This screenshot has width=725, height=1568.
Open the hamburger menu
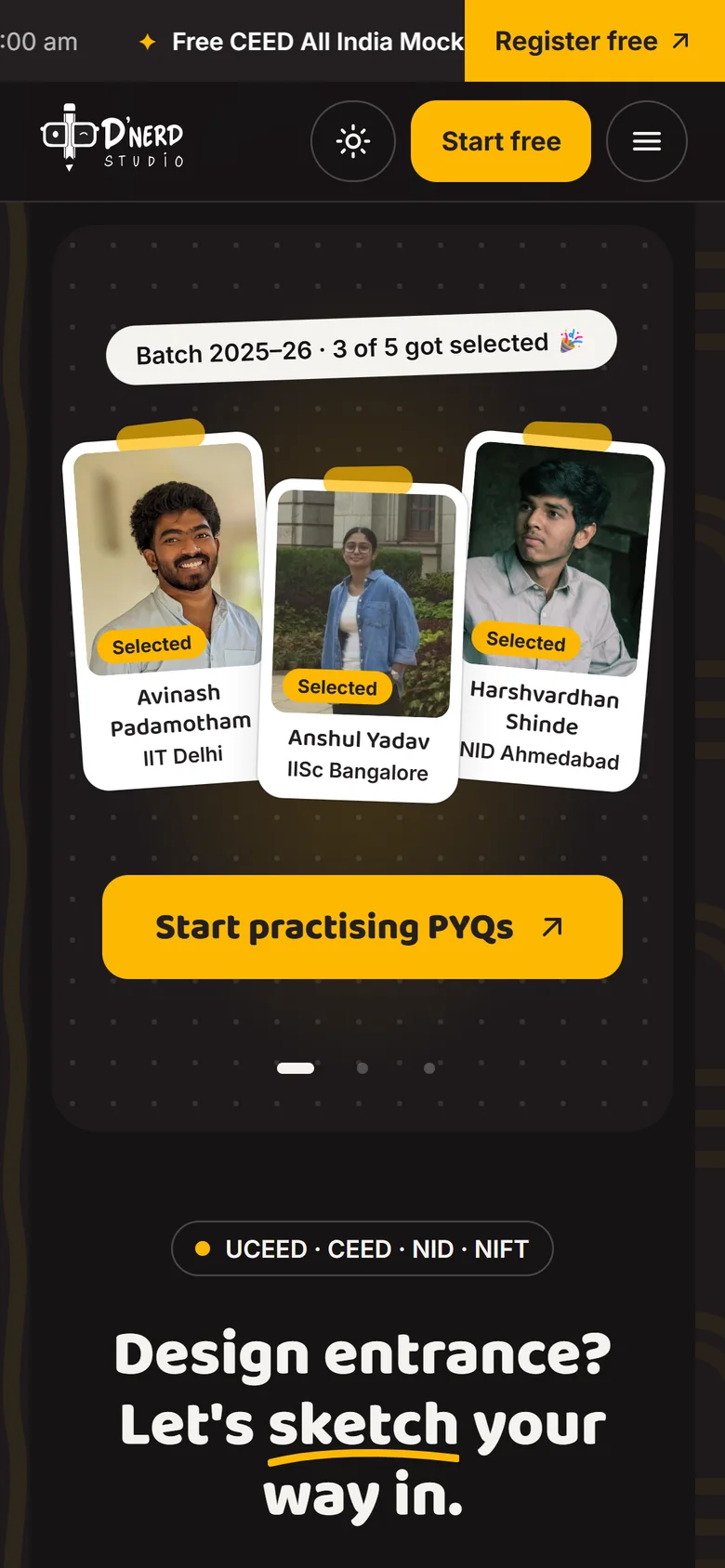click(647, 141)
